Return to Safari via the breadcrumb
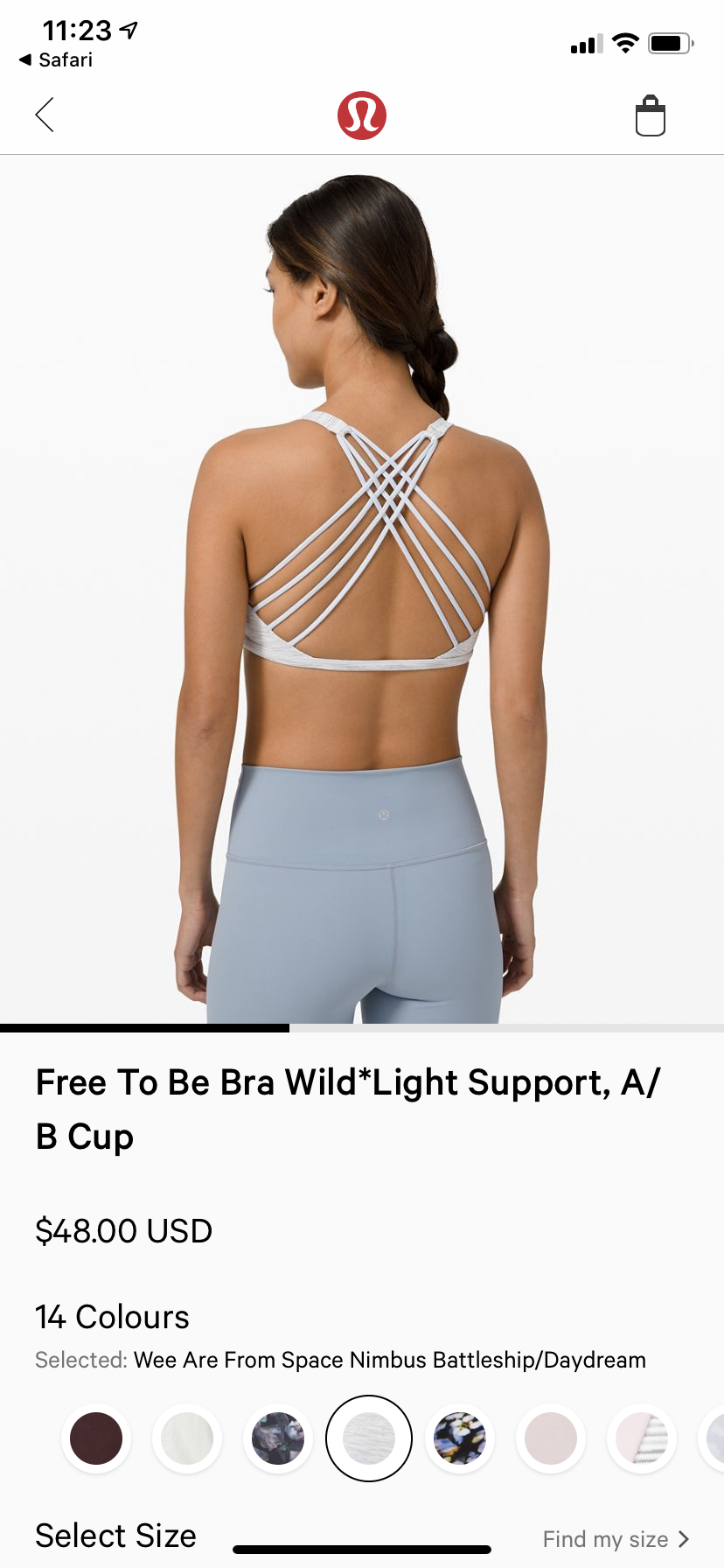Image resolution: width=724 pixels, height=1568 pixels. [56, 59]
